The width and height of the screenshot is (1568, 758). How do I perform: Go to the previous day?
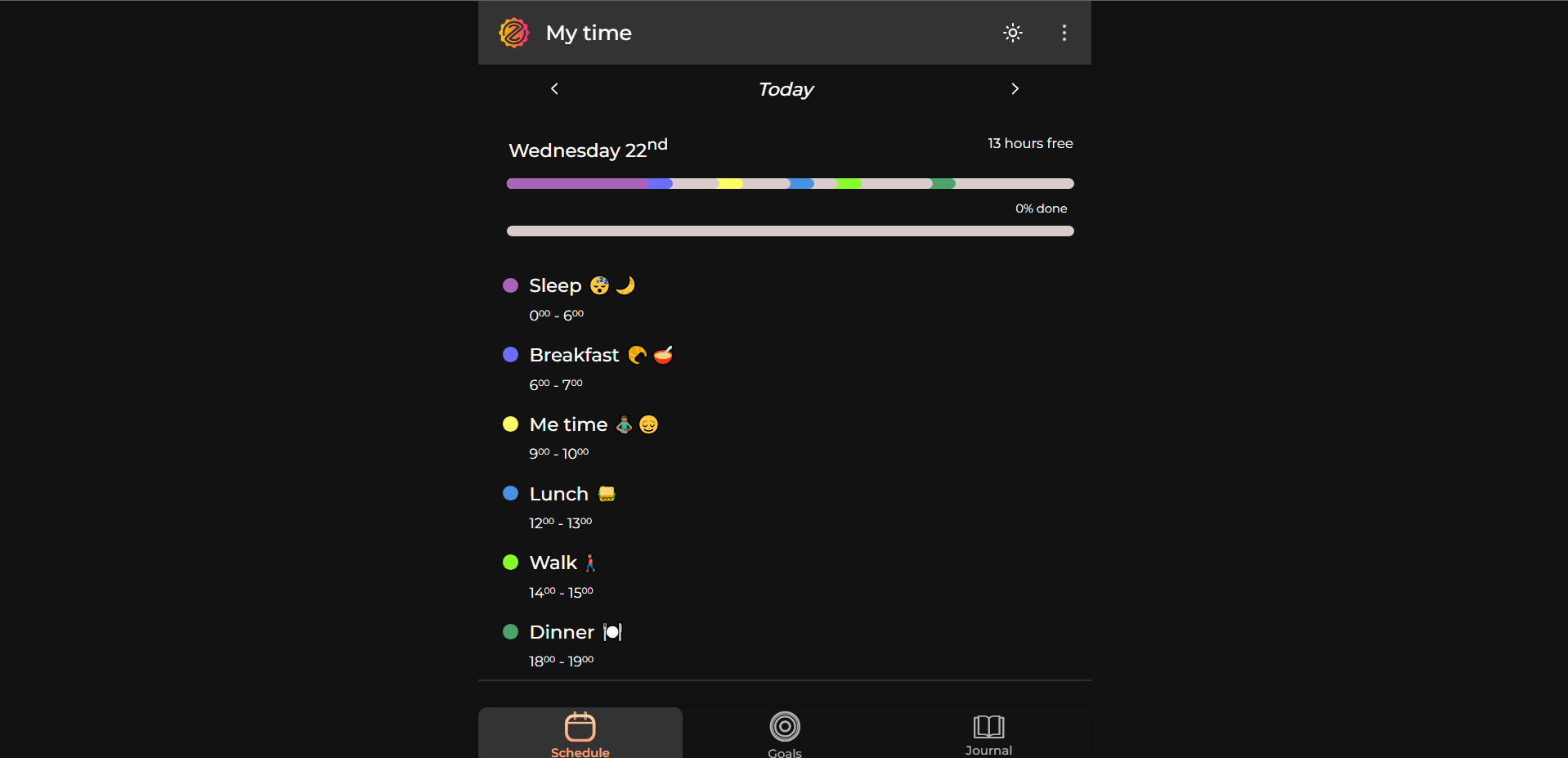pyautogui.click(x=554, y=89)
